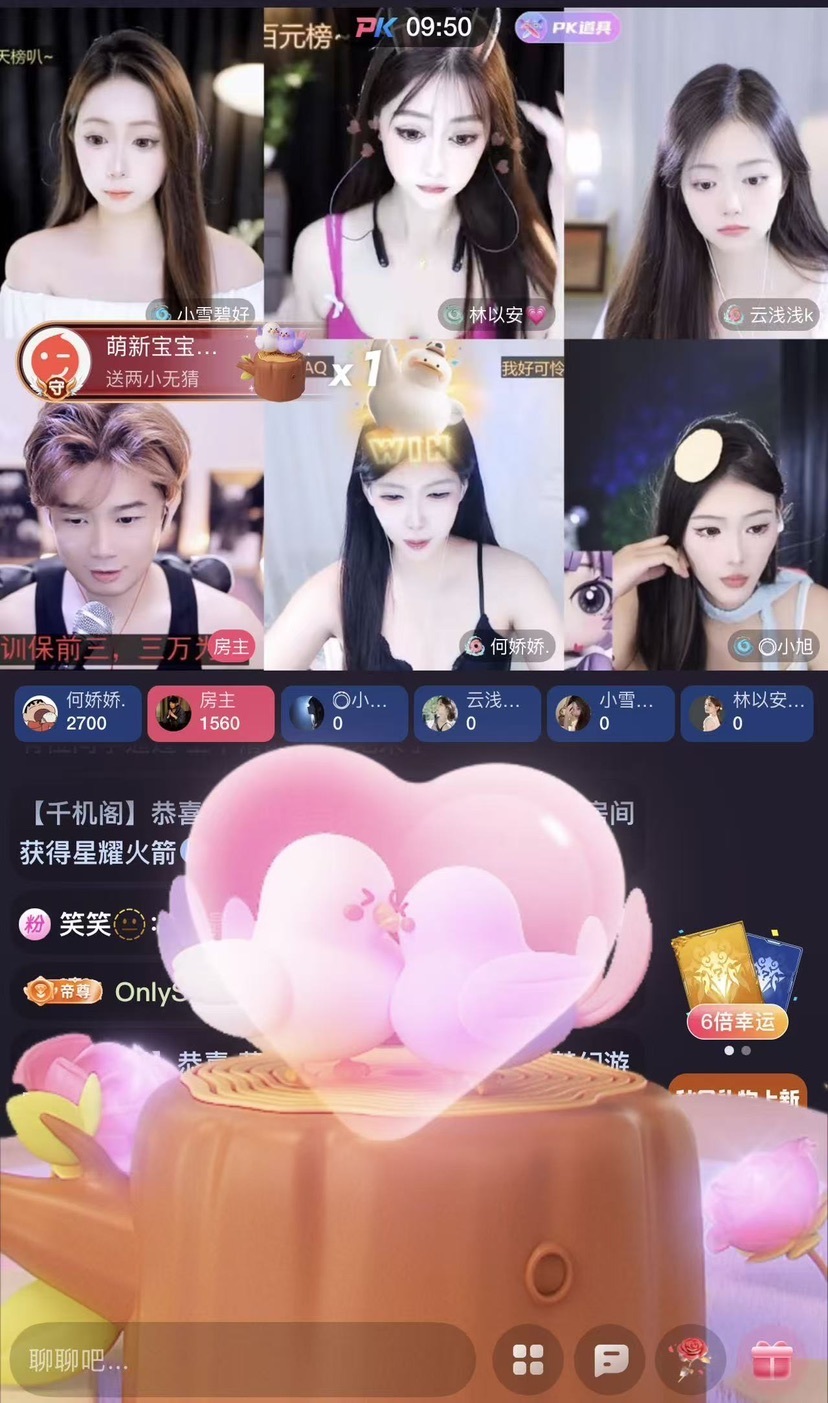Open 何娇娇's video tile
Viewport: 828px width, 1403px height.
tap(414, 520)
